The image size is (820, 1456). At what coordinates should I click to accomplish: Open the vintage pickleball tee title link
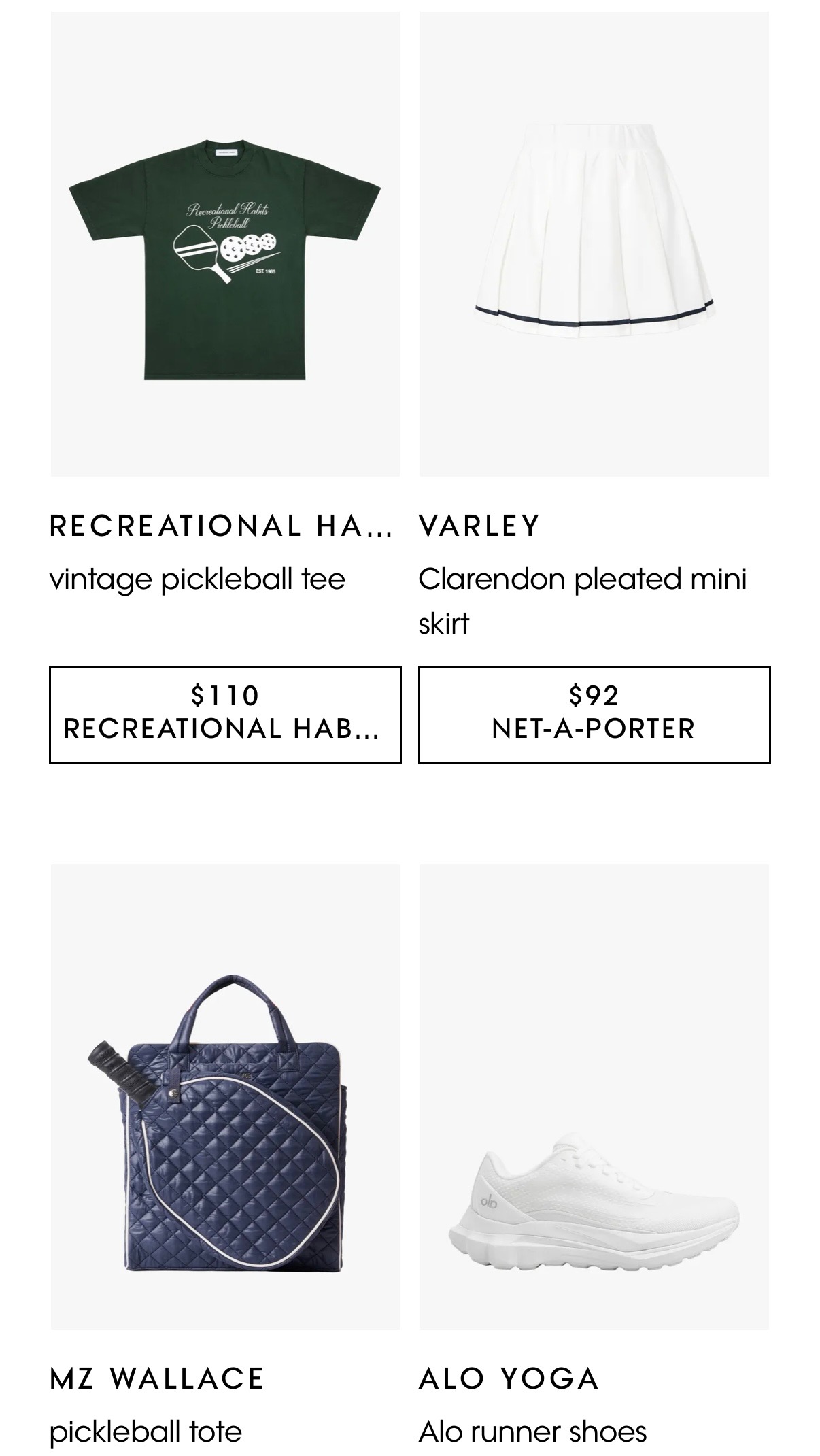coord(201,581)
